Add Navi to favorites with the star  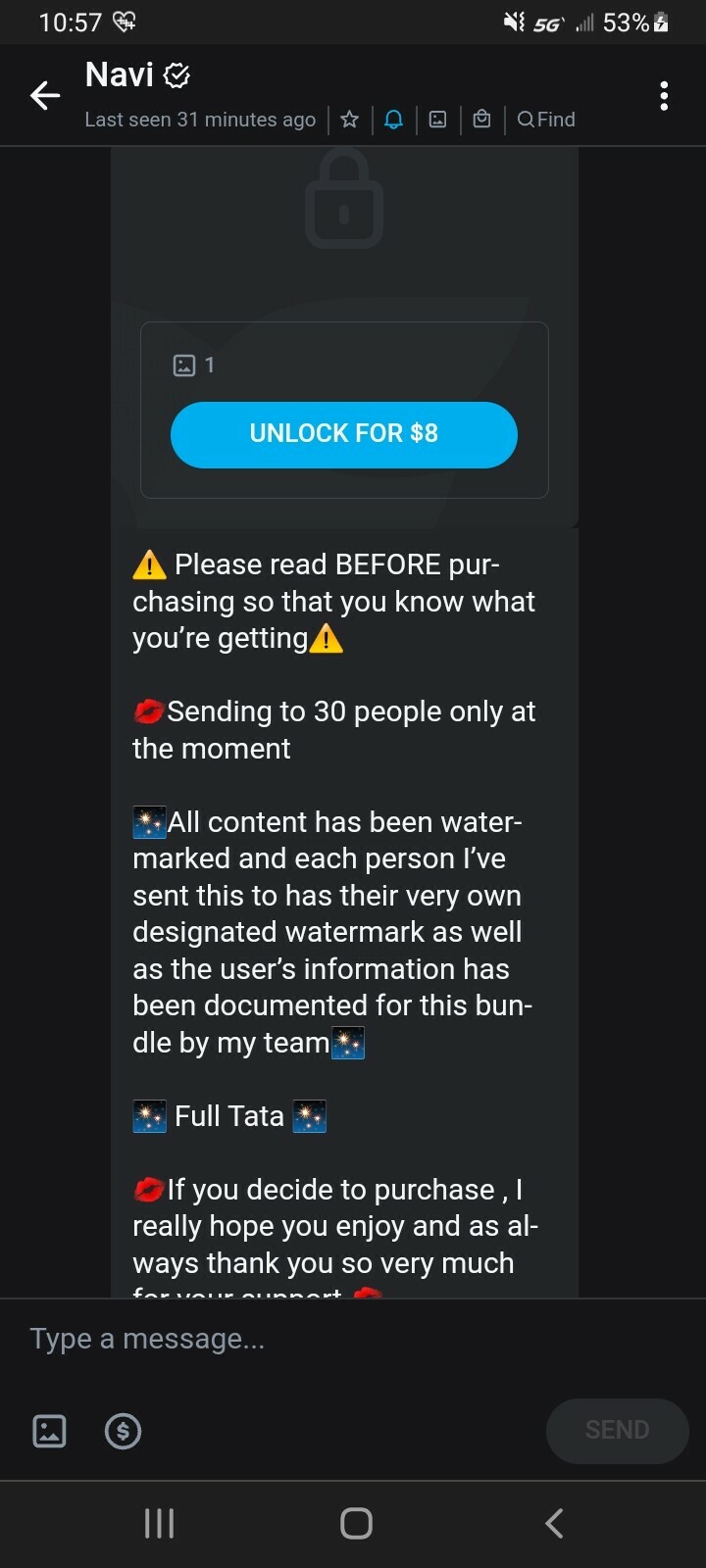(349, 120)
